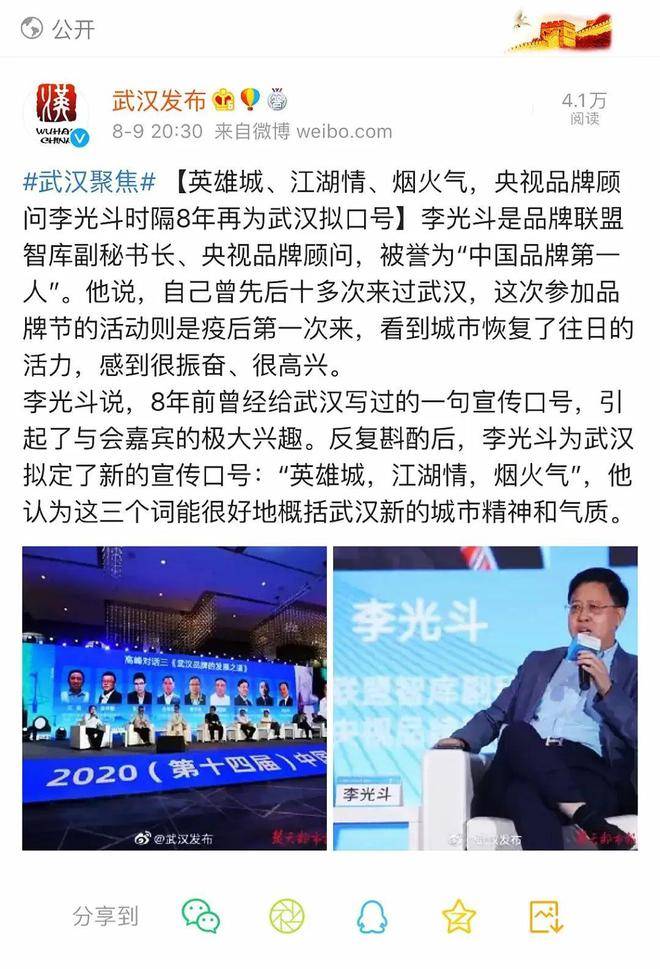
Task: Open the #武汉聚焦# hashtag topic
Action: click(x=89, y=182)
